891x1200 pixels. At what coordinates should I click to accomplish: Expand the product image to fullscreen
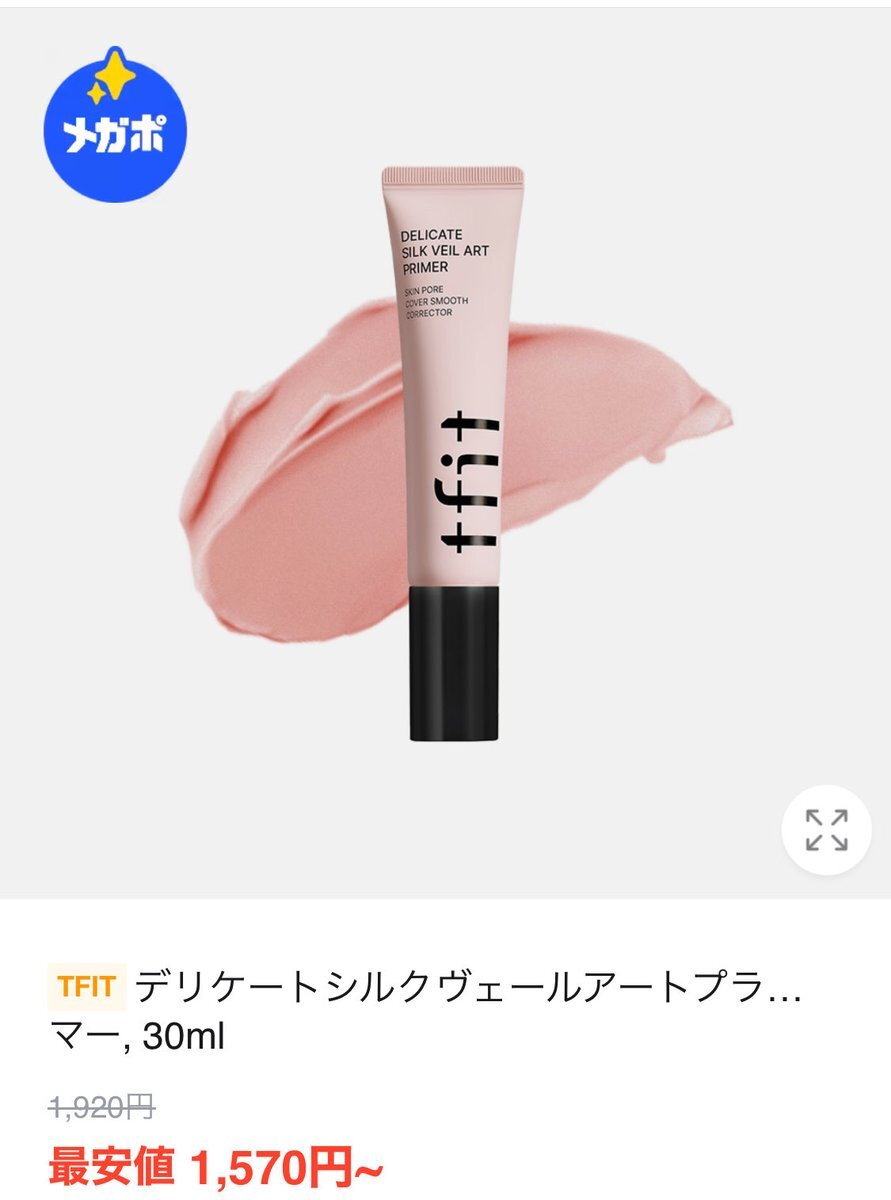[827, 829]
